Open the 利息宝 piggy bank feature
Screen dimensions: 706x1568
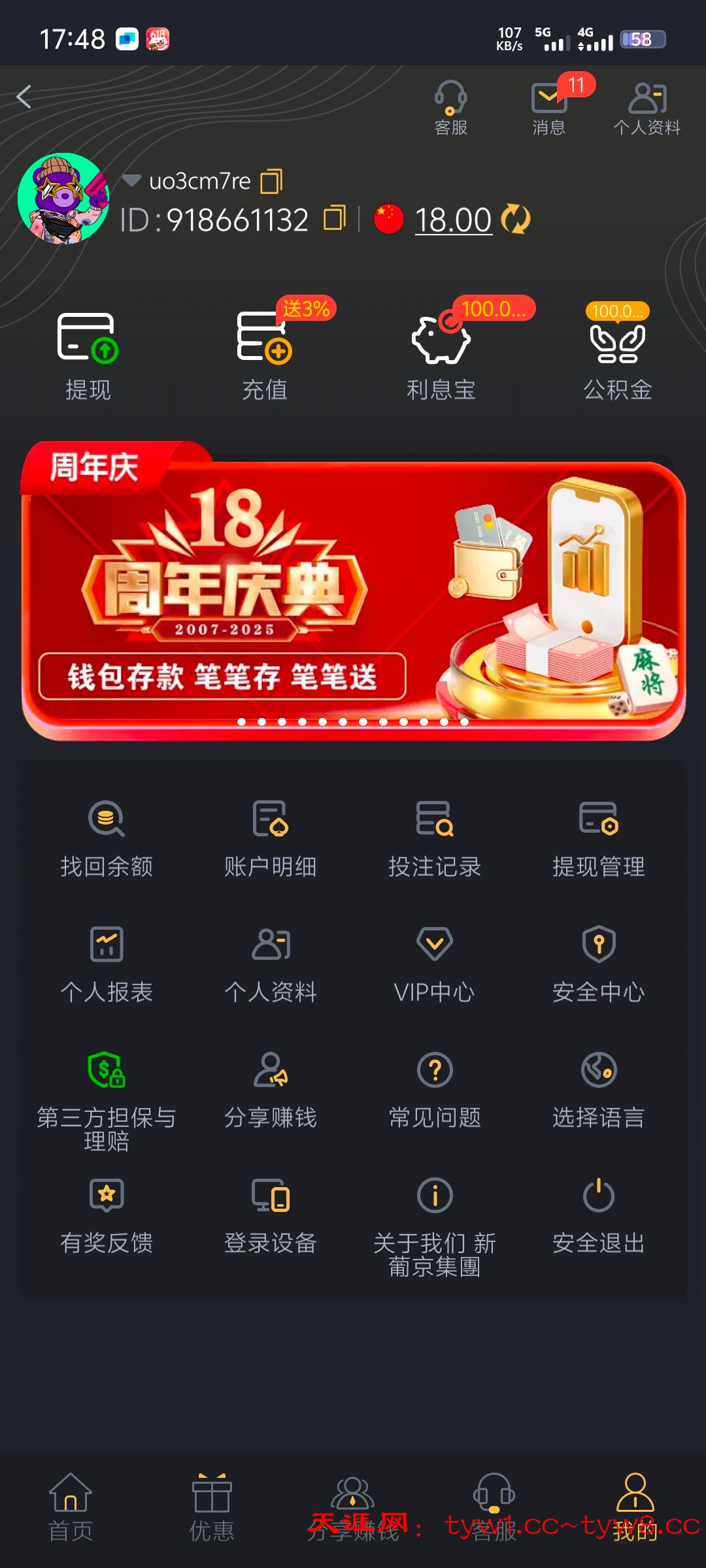click(x=441, y=353)
